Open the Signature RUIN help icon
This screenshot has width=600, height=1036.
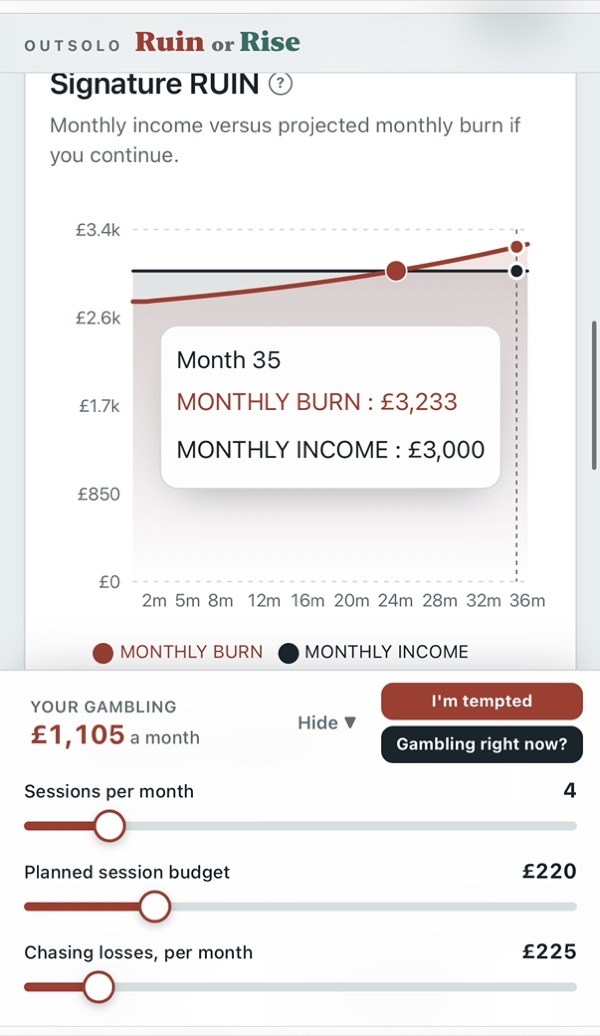click(281, 85)
